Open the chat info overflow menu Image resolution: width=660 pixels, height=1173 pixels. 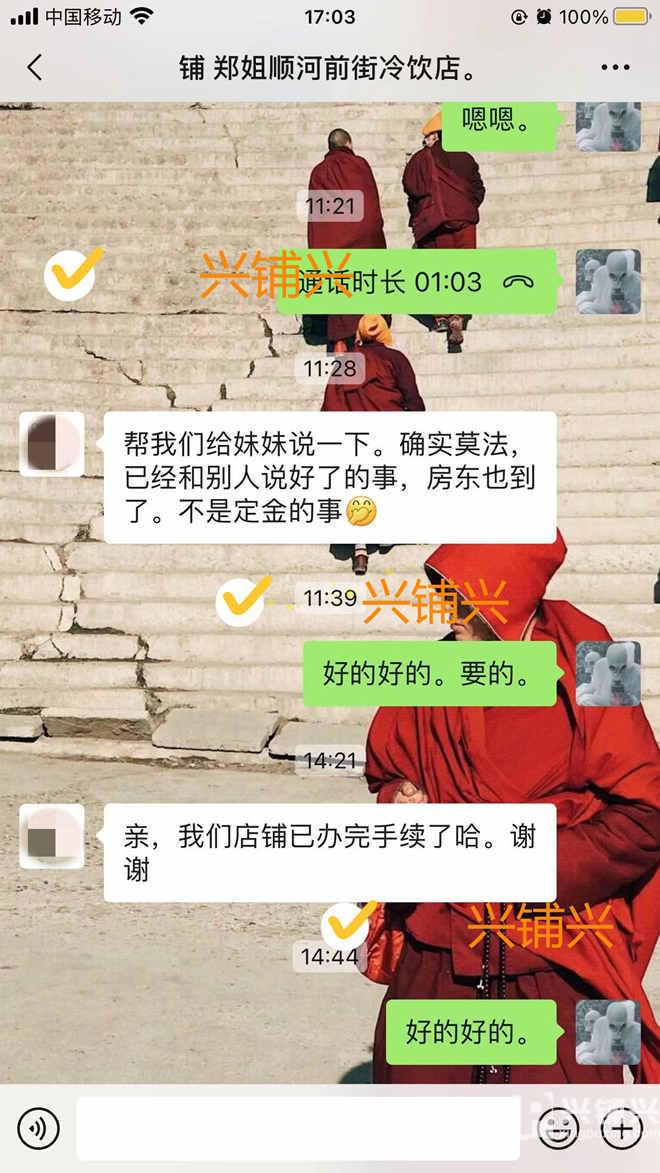click(615, 68)
